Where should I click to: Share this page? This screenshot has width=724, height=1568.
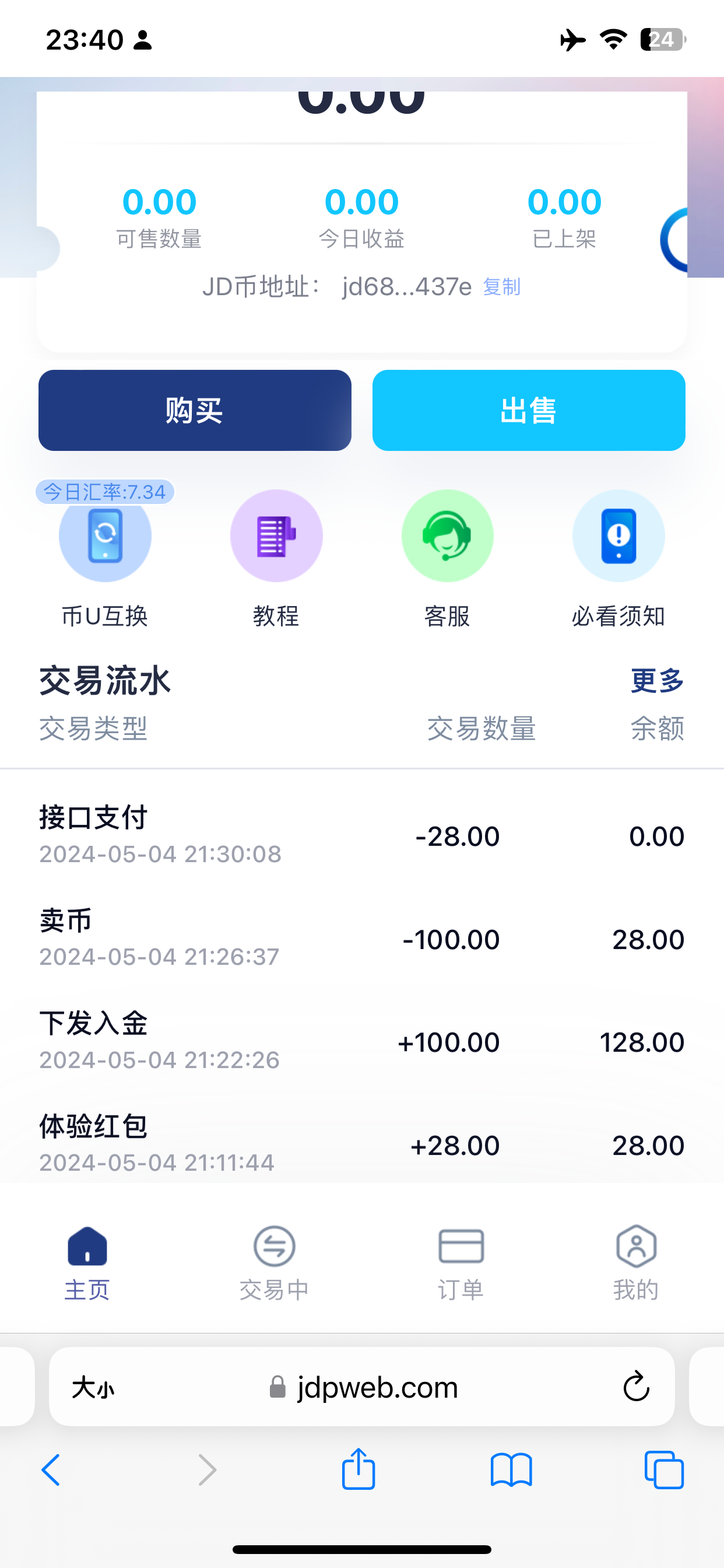[x=359, y=1469]
